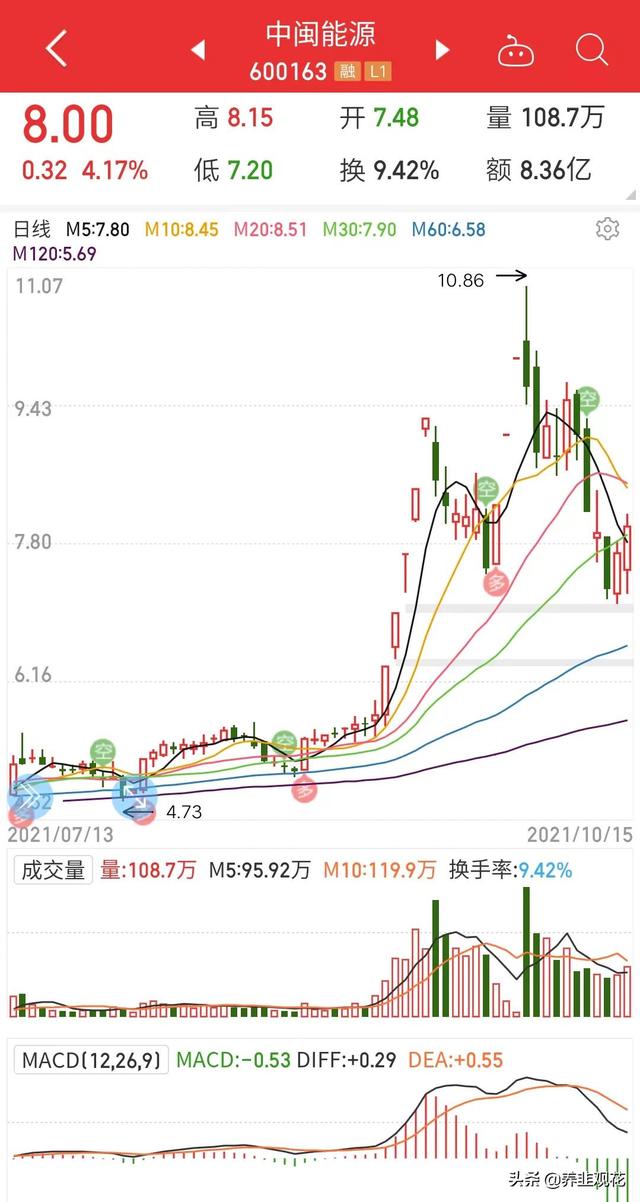Open chart settings gear
Viewport: 640px width, 1202px height.
pos(607,229)
